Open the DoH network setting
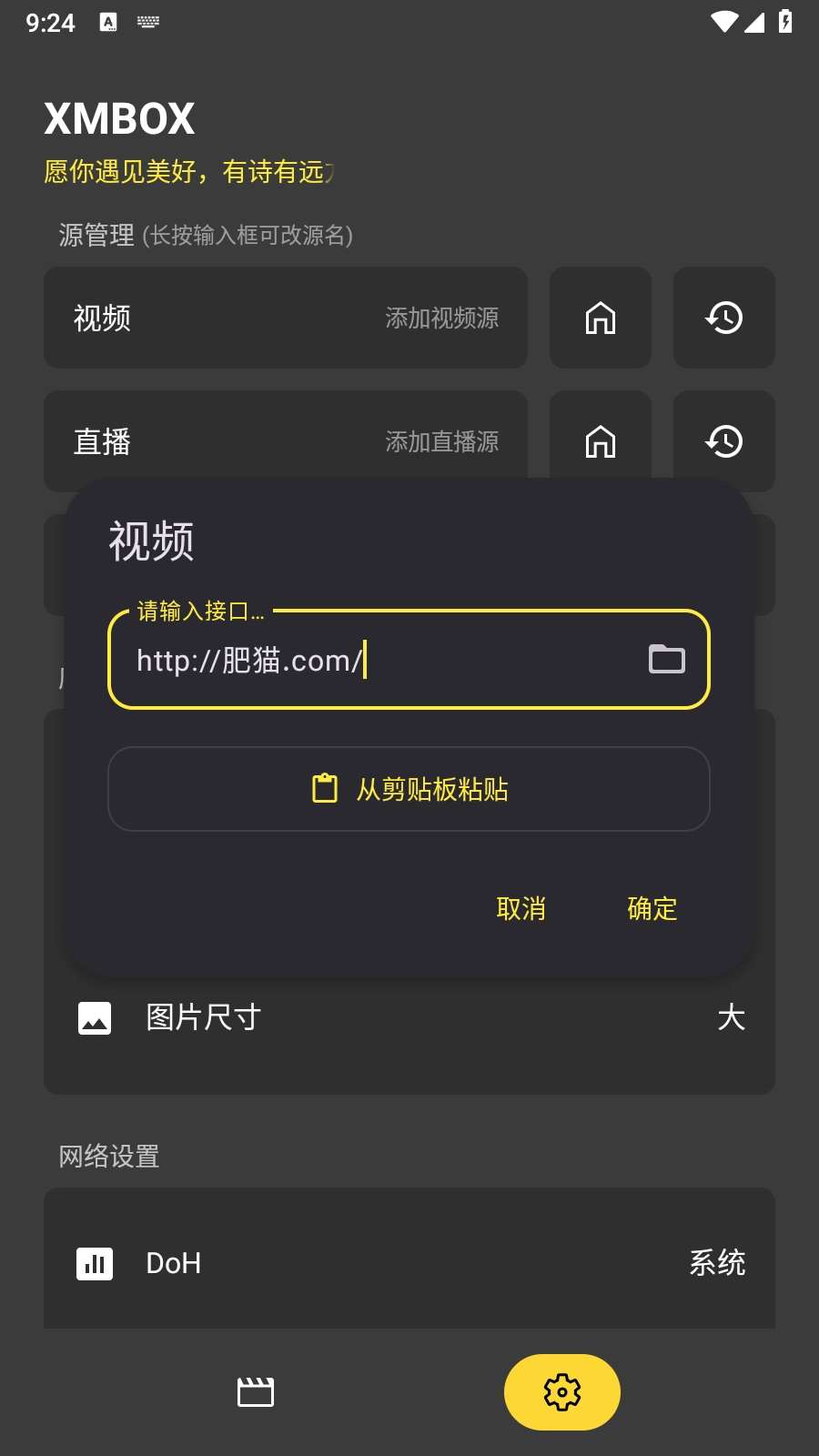 coord(409,1263)
